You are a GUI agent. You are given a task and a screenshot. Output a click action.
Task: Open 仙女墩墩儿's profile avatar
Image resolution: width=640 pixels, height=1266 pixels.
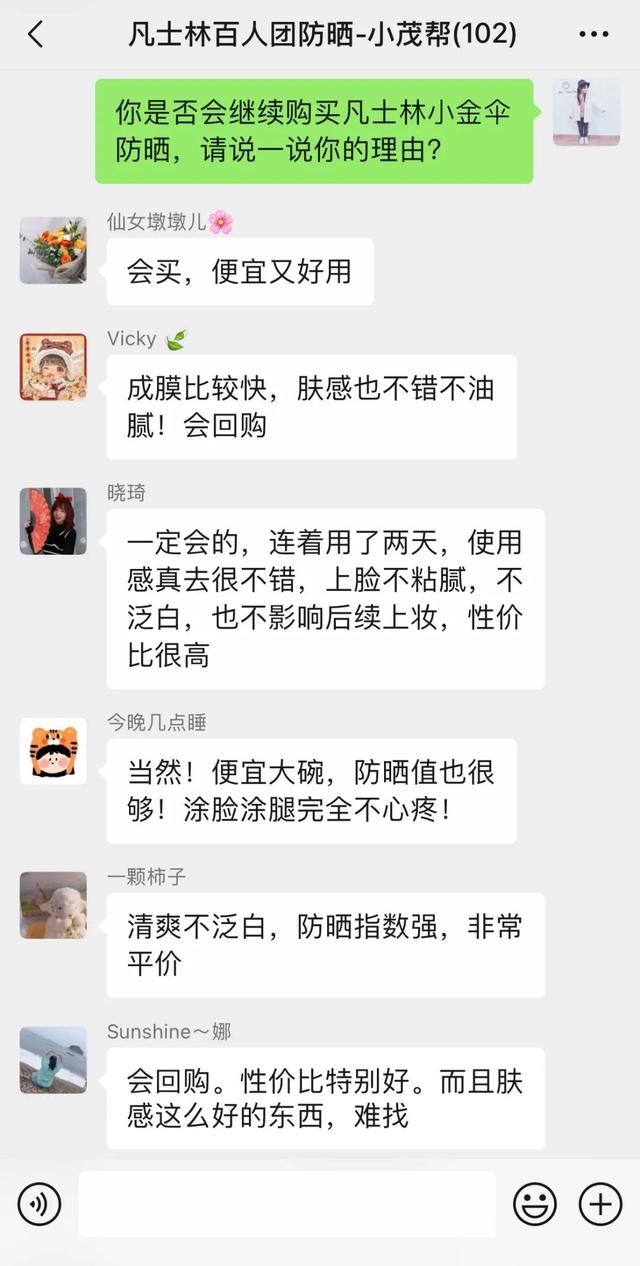click(x=53, y=250)
